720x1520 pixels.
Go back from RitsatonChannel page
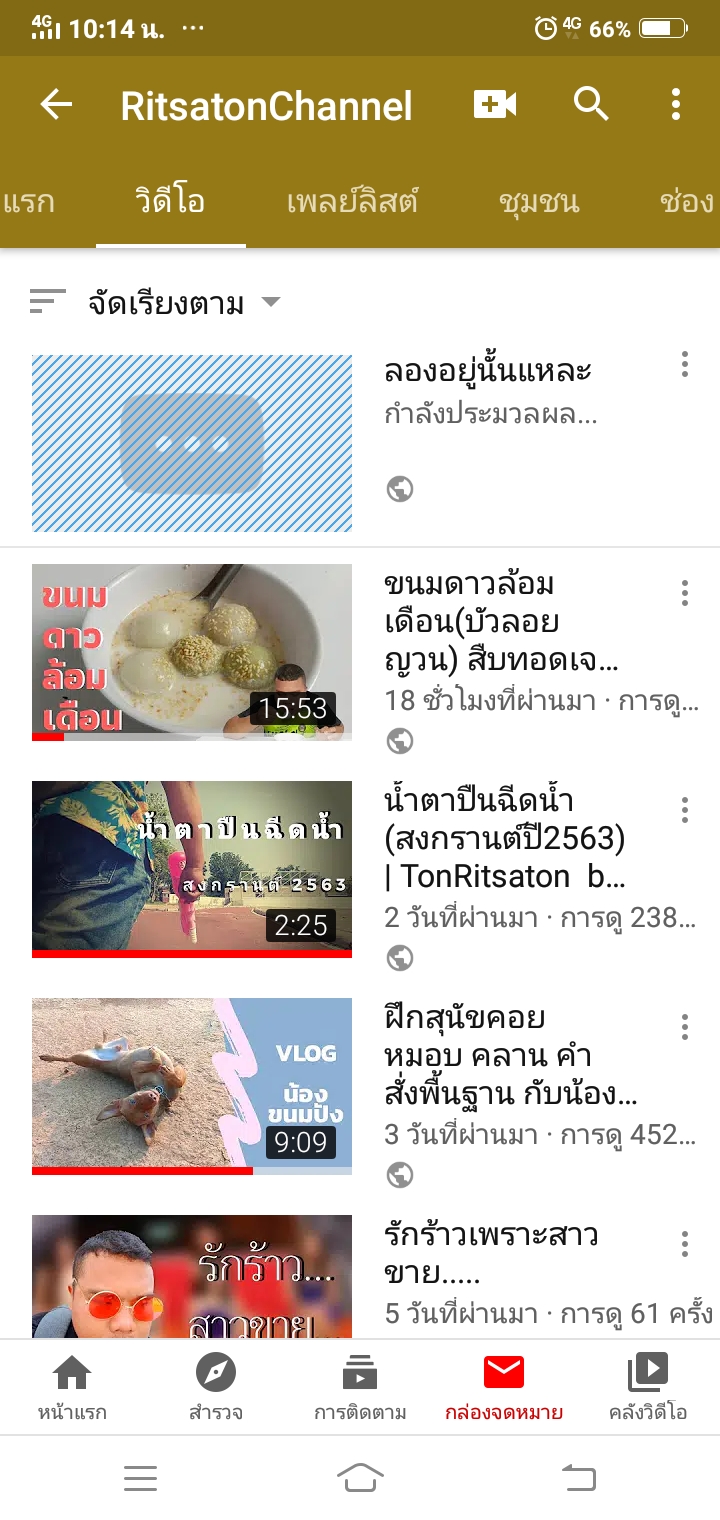[57, 105]
